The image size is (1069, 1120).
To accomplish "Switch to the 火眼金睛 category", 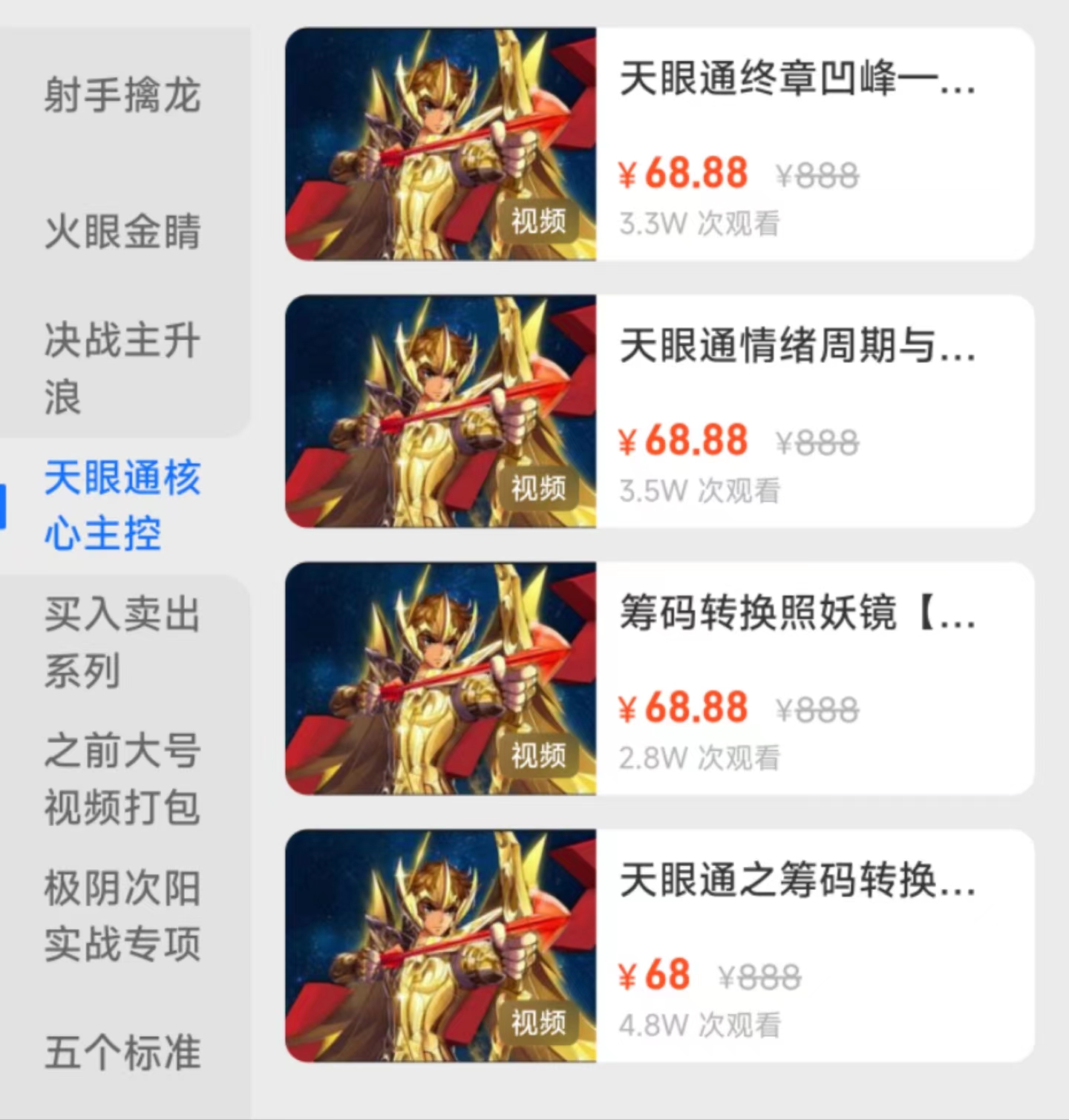I will coord(122,231).
